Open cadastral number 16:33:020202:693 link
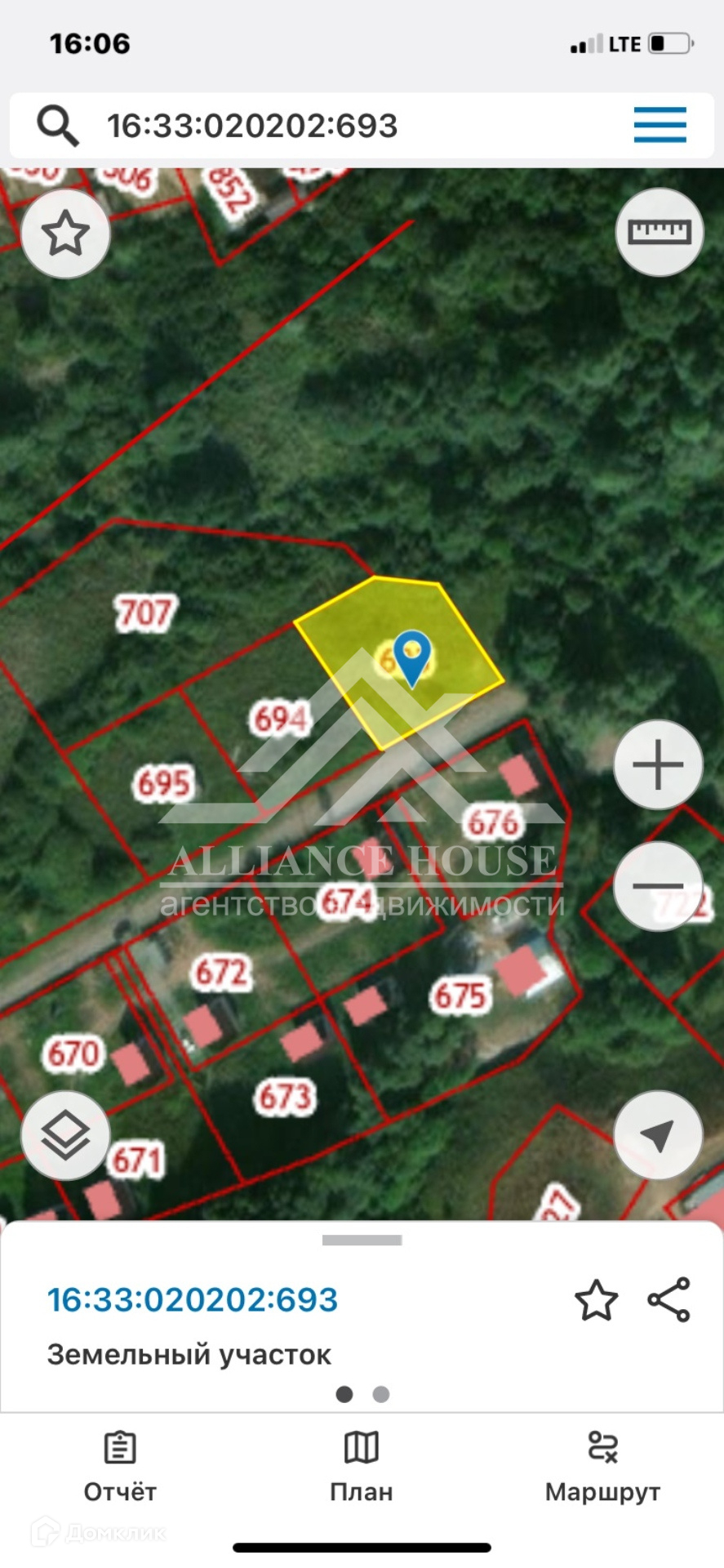This screenshot has width=724, height=1568. pos(193,1300)
